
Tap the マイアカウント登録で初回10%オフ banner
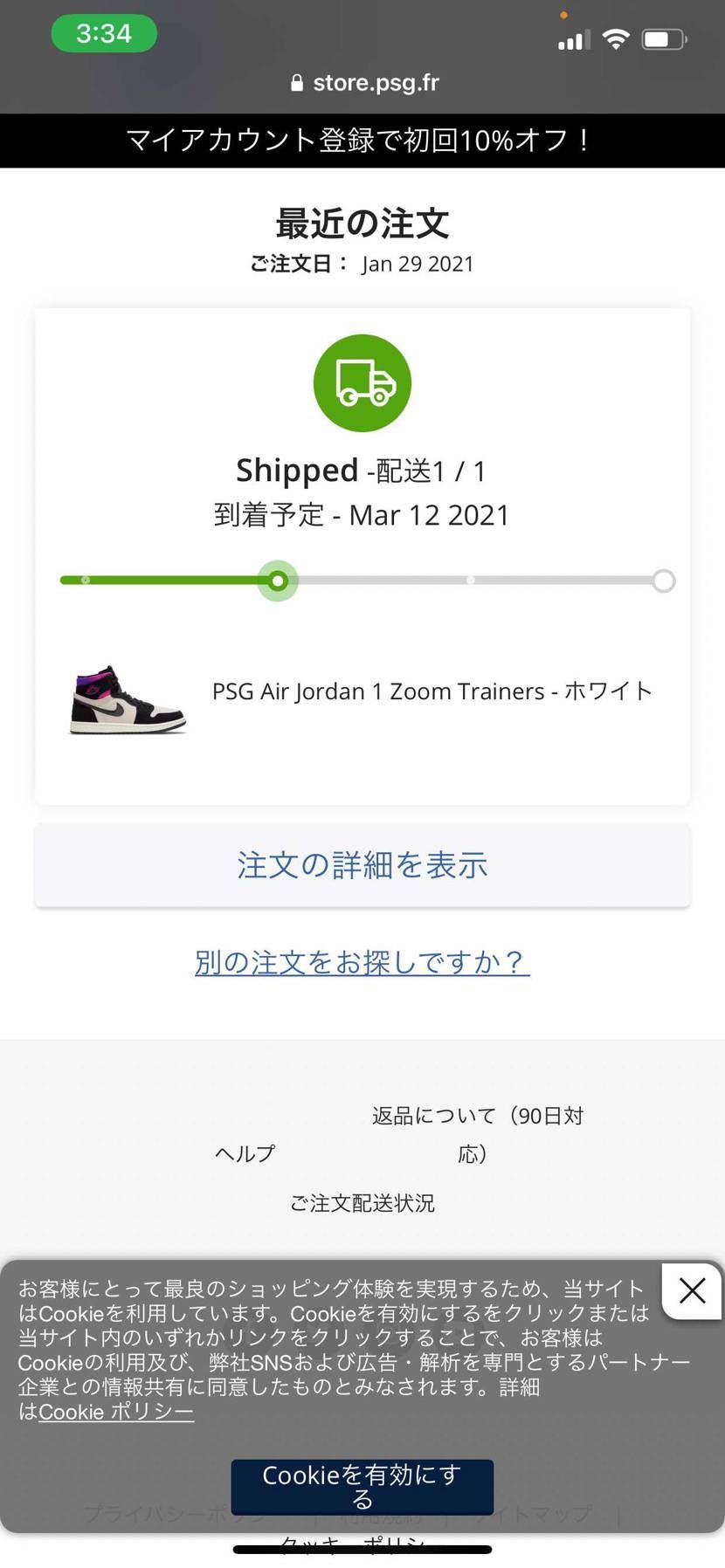[362, 140]
